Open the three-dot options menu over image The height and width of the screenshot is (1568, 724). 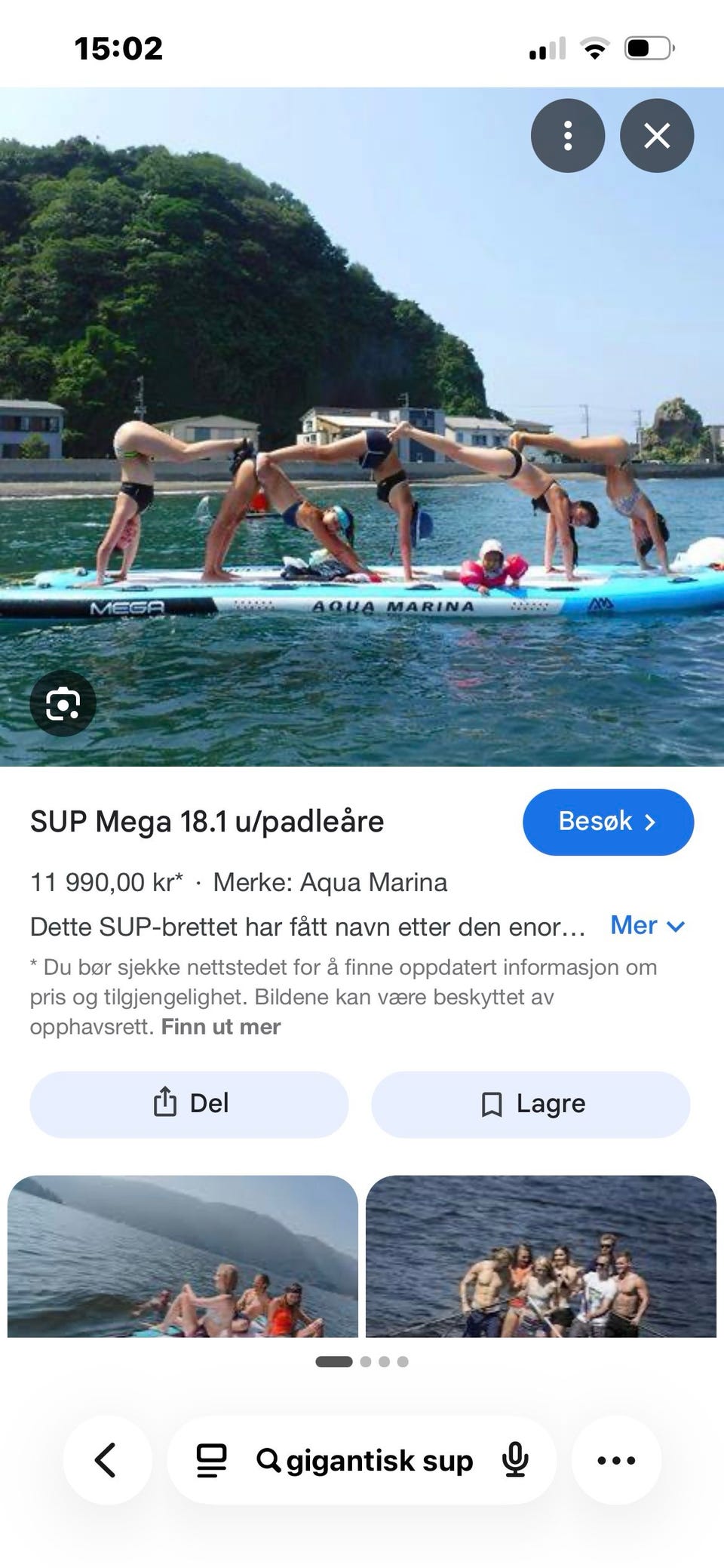tap(567, 136)
